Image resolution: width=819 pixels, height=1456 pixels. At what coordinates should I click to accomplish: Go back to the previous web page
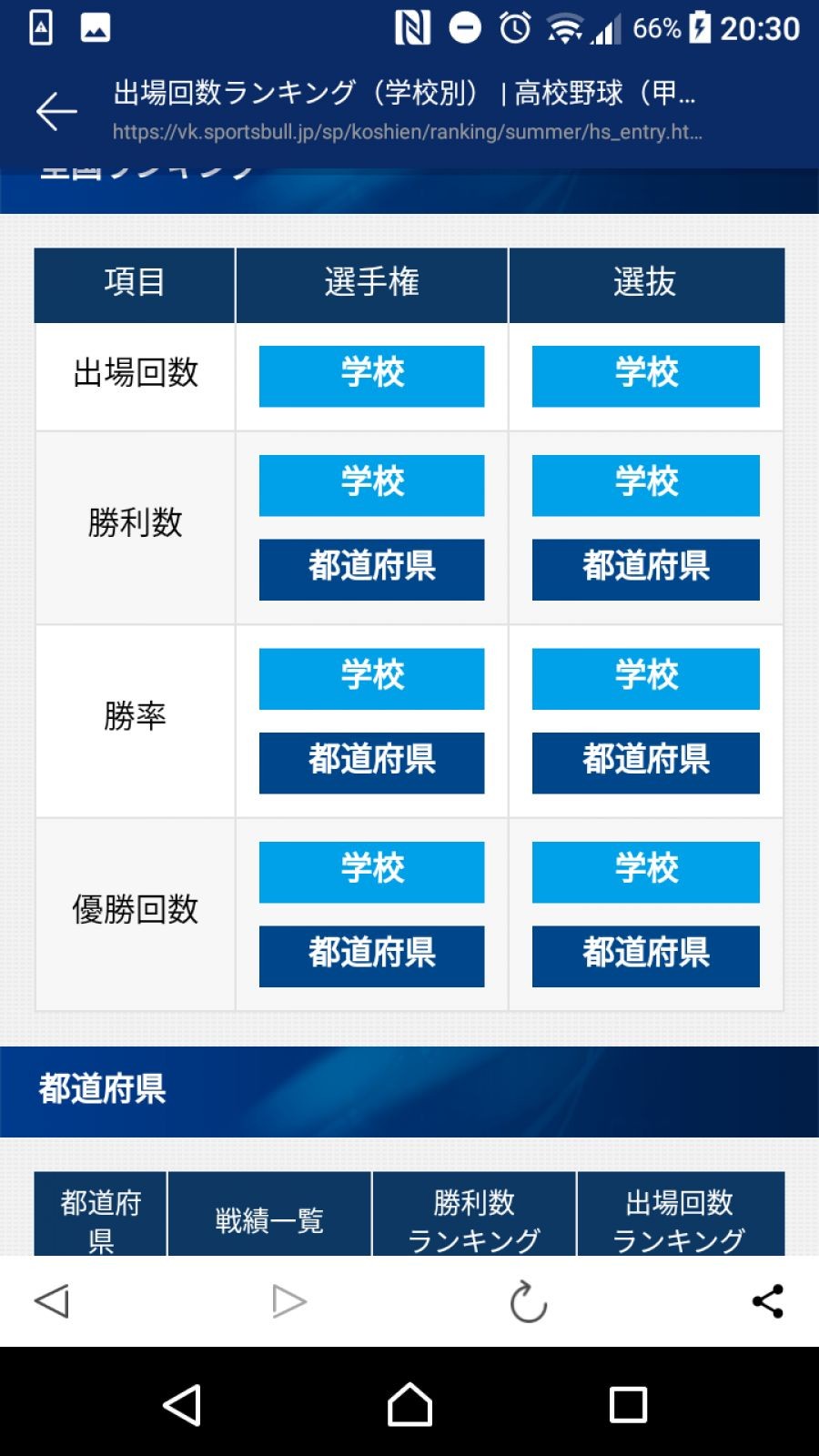(52, 1301)
